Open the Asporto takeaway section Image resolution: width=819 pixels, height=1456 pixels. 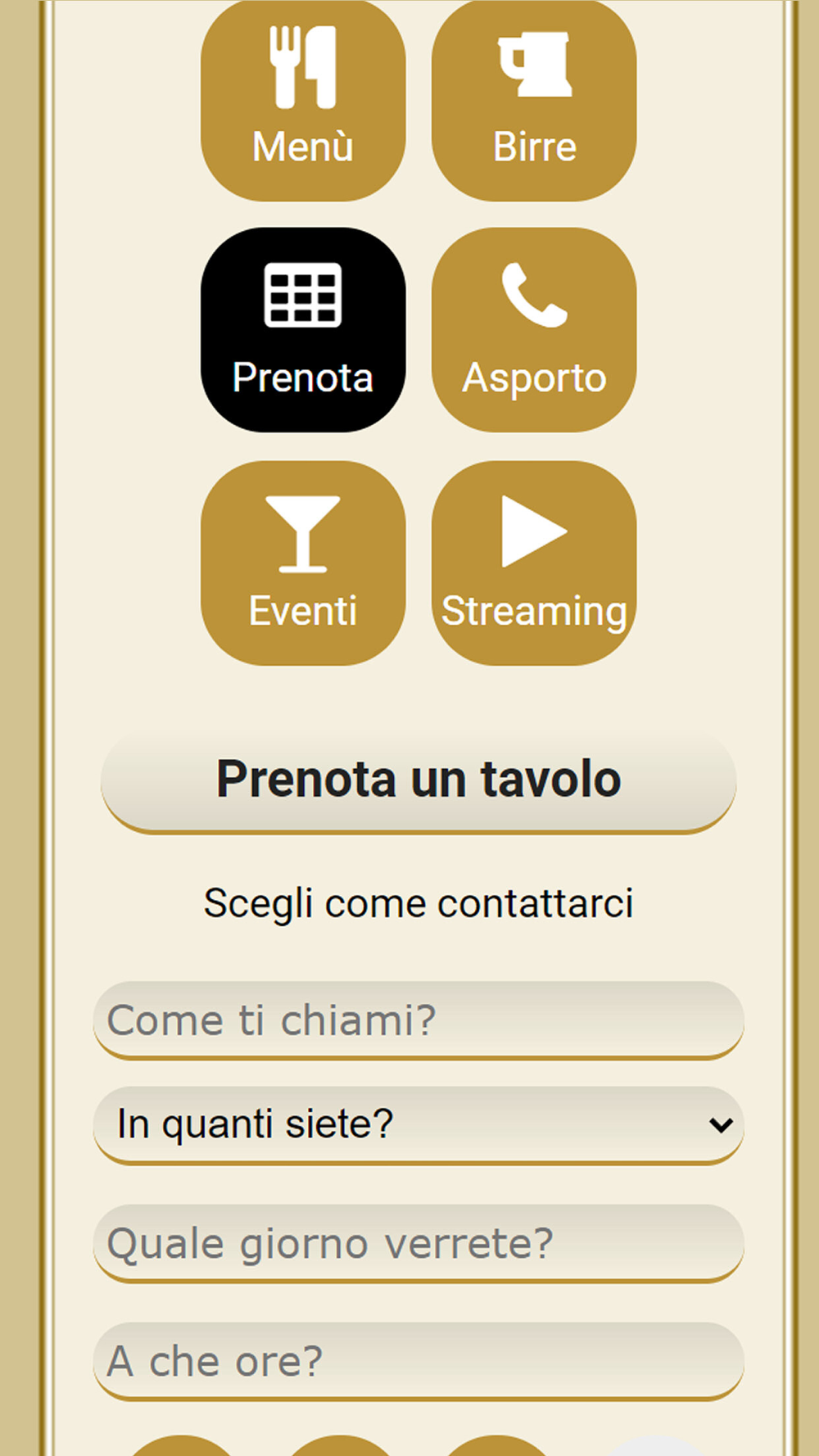[x=534, y=330]
